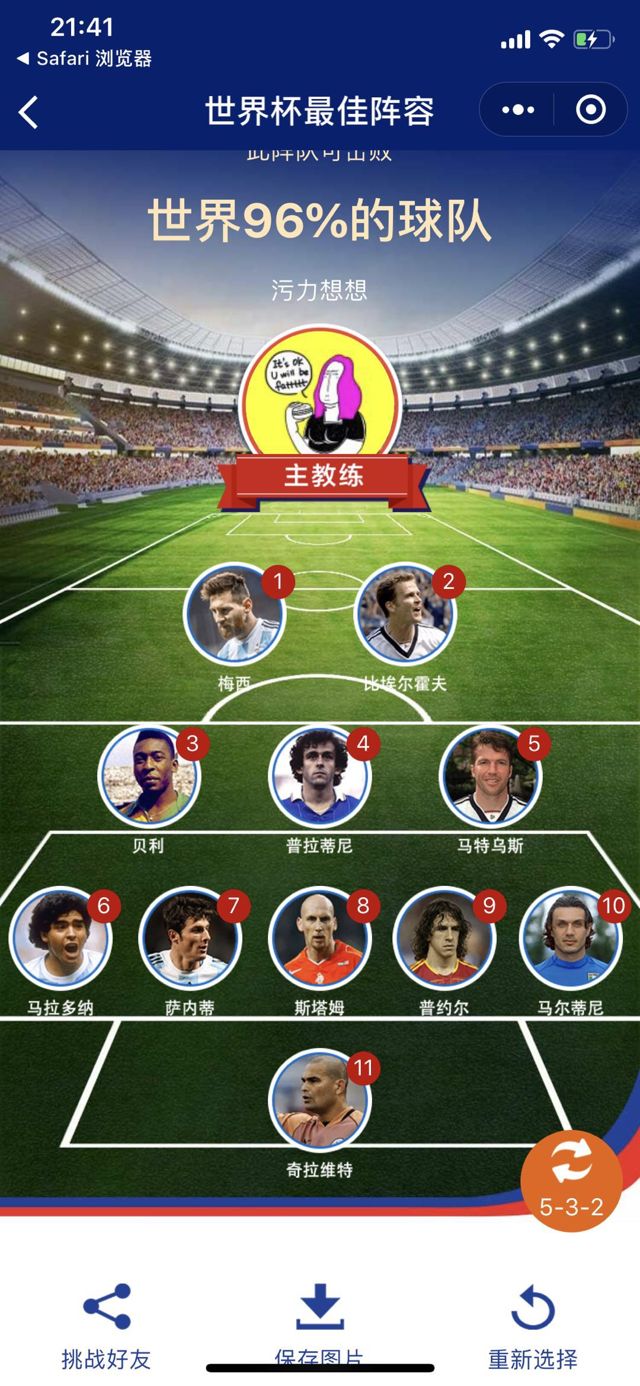
Task: Tap 挑战好友 to challenge friends
Action: pos(106,1325)
